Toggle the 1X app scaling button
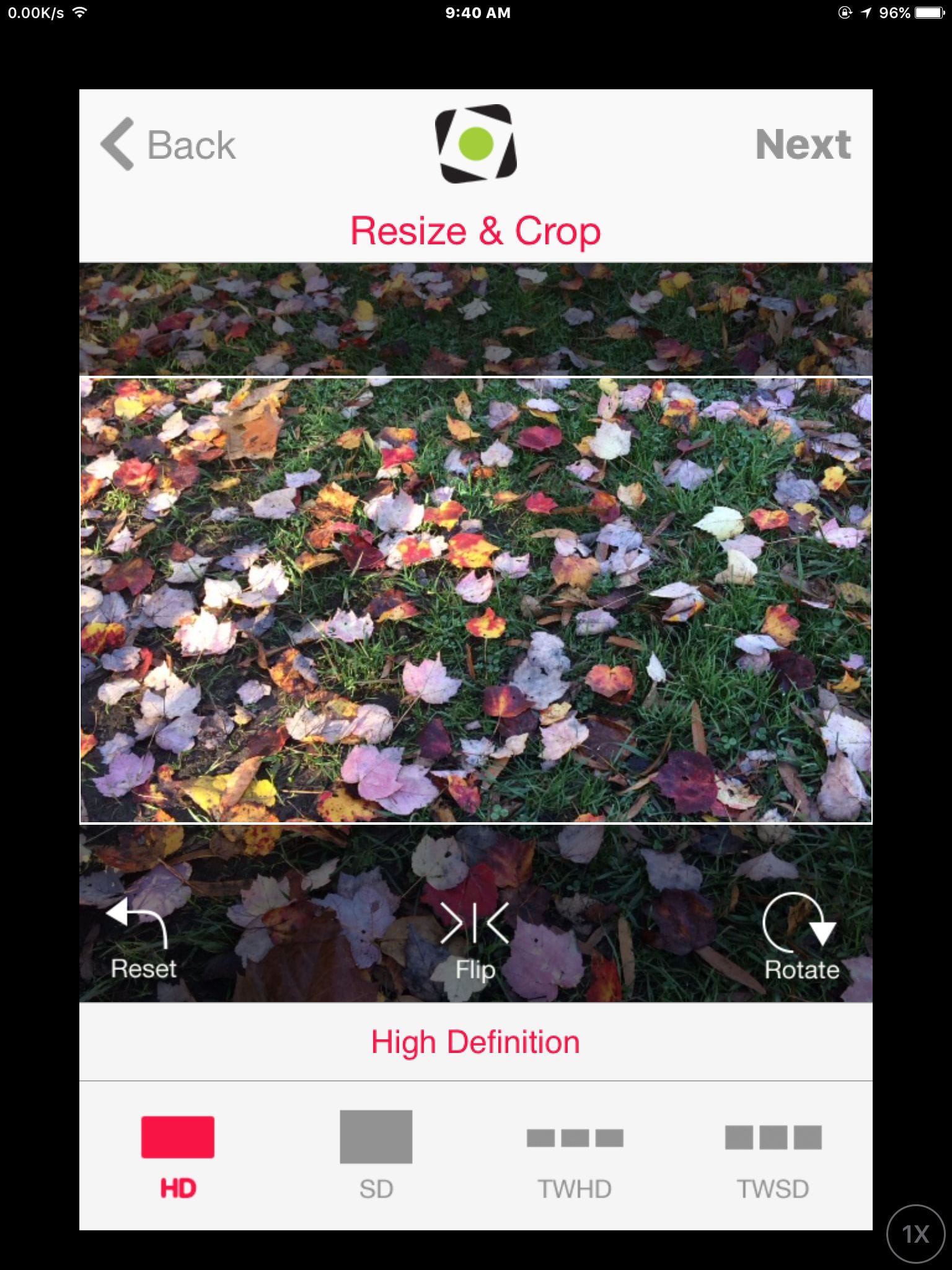 [x=915, y=1234]
